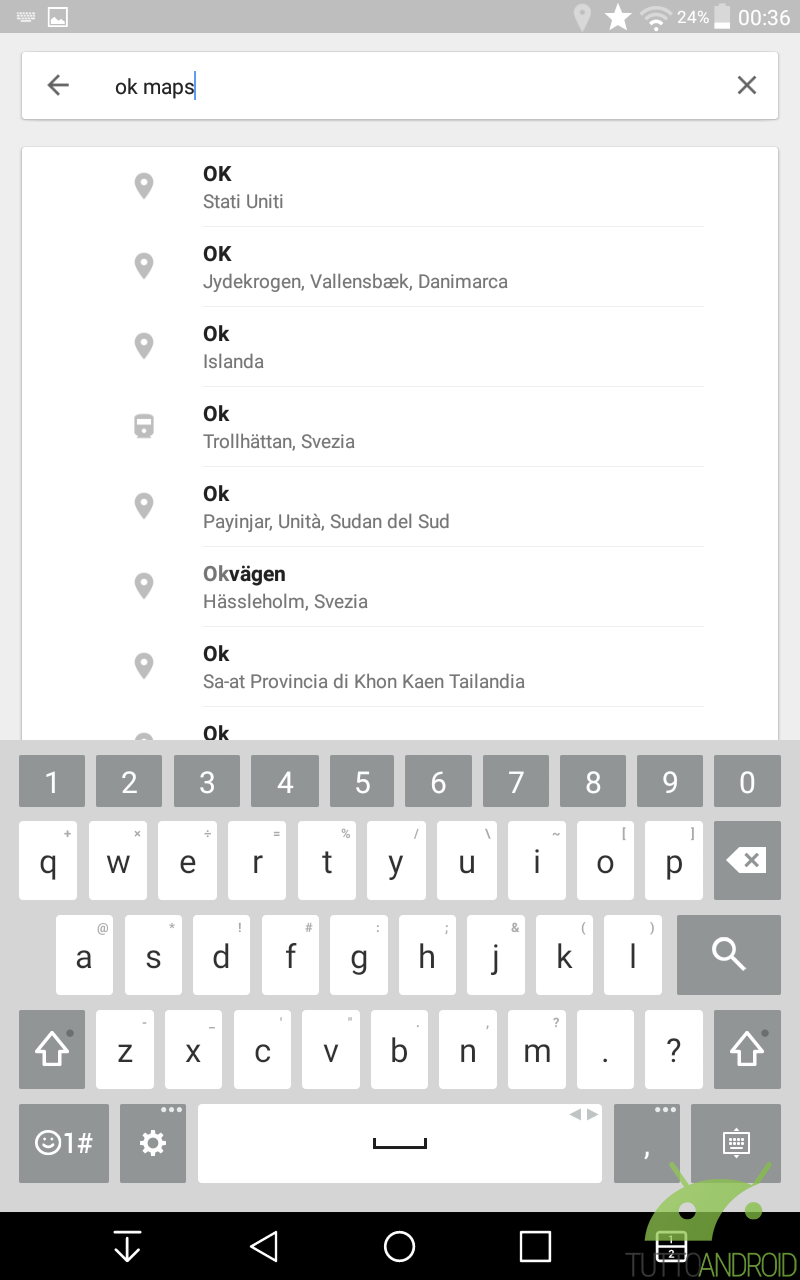The height and width of the screenshot is (1280, 800).
Task: Clear the search text with X
Action: point(746,86)
